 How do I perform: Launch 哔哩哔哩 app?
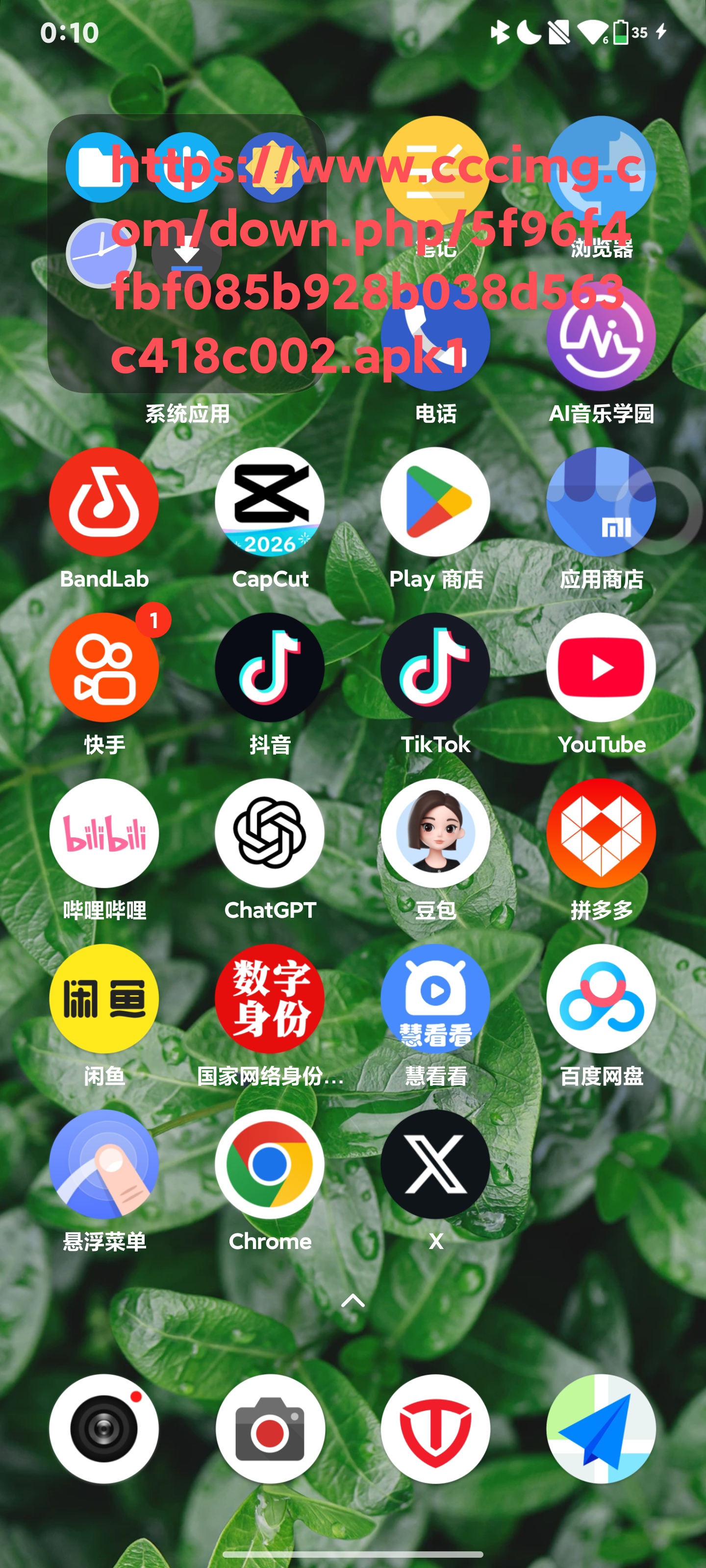pos(104,833)
